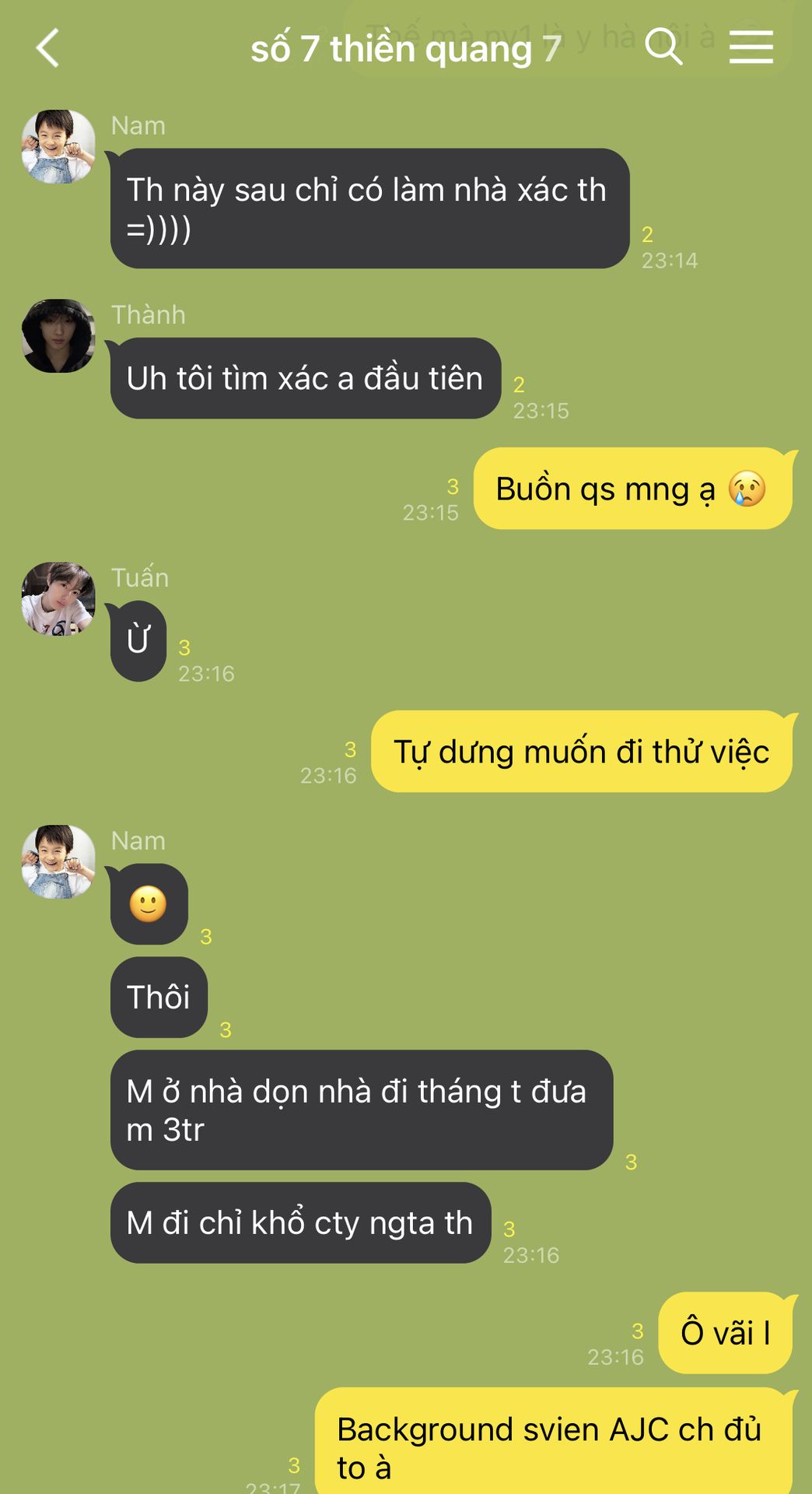Go back from the chat
Viewport: 812px width, 1494px height.
(48, 48)
